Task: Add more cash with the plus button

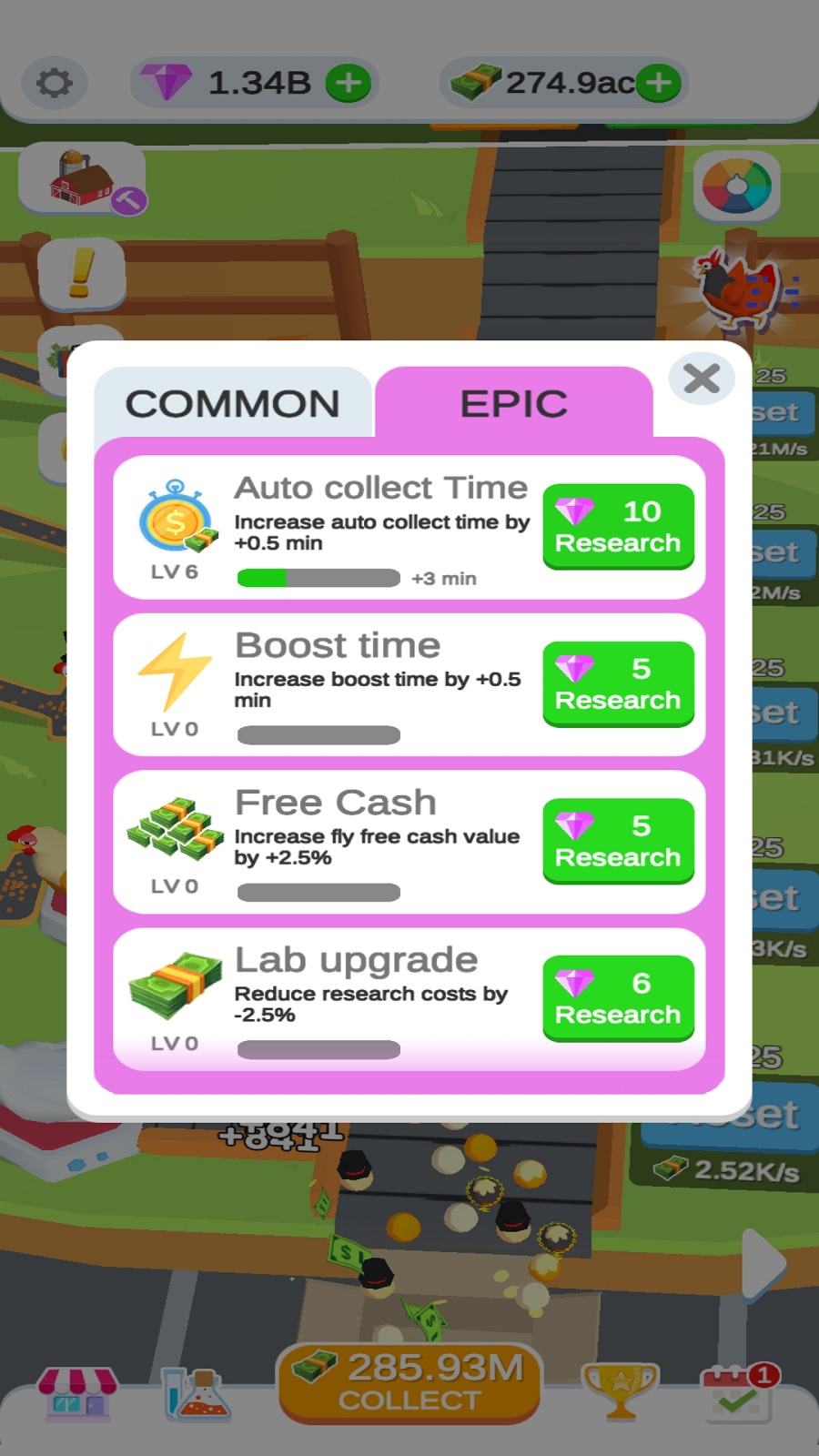Action: point(659,84)
